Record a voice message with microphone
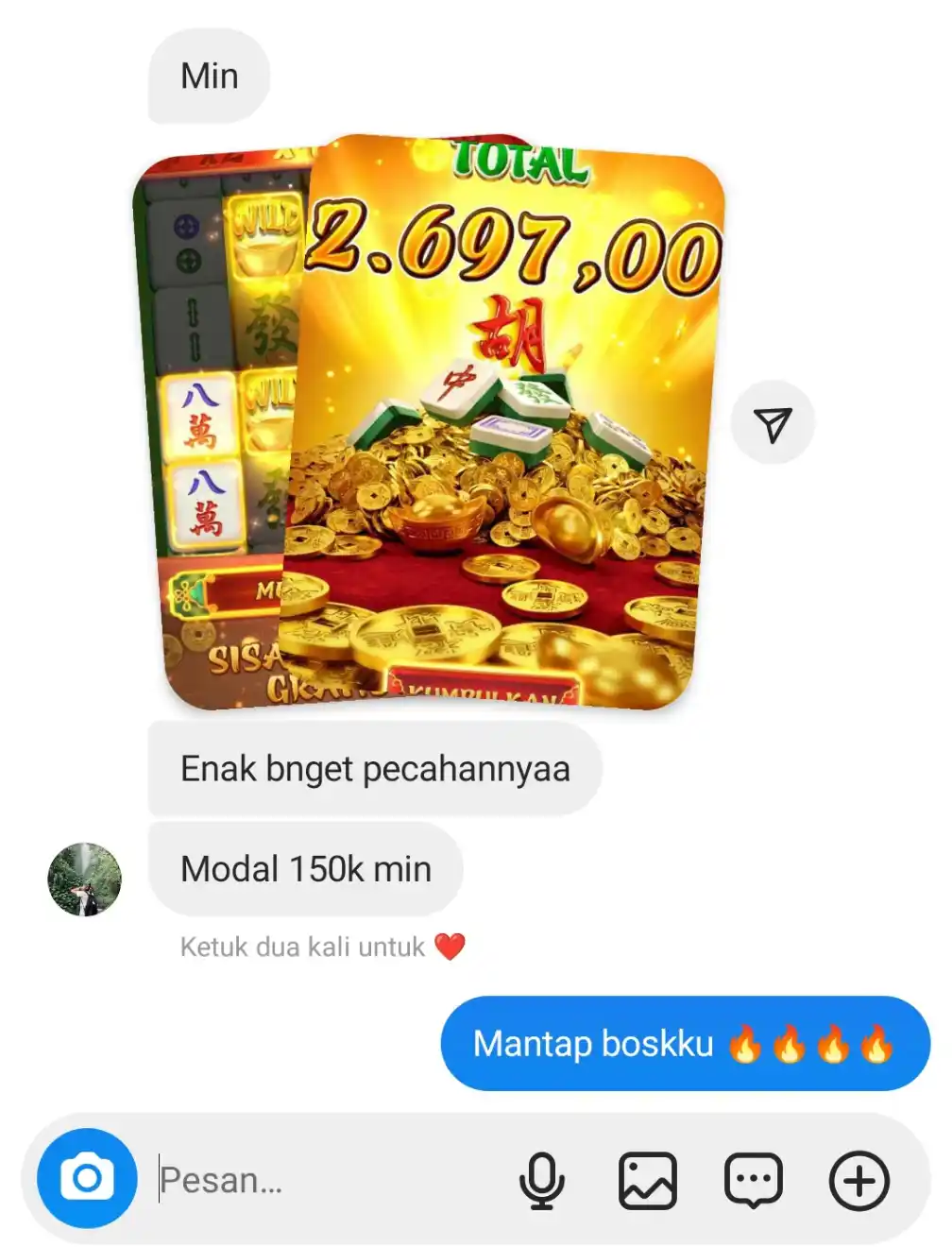 pos(541,1180)
